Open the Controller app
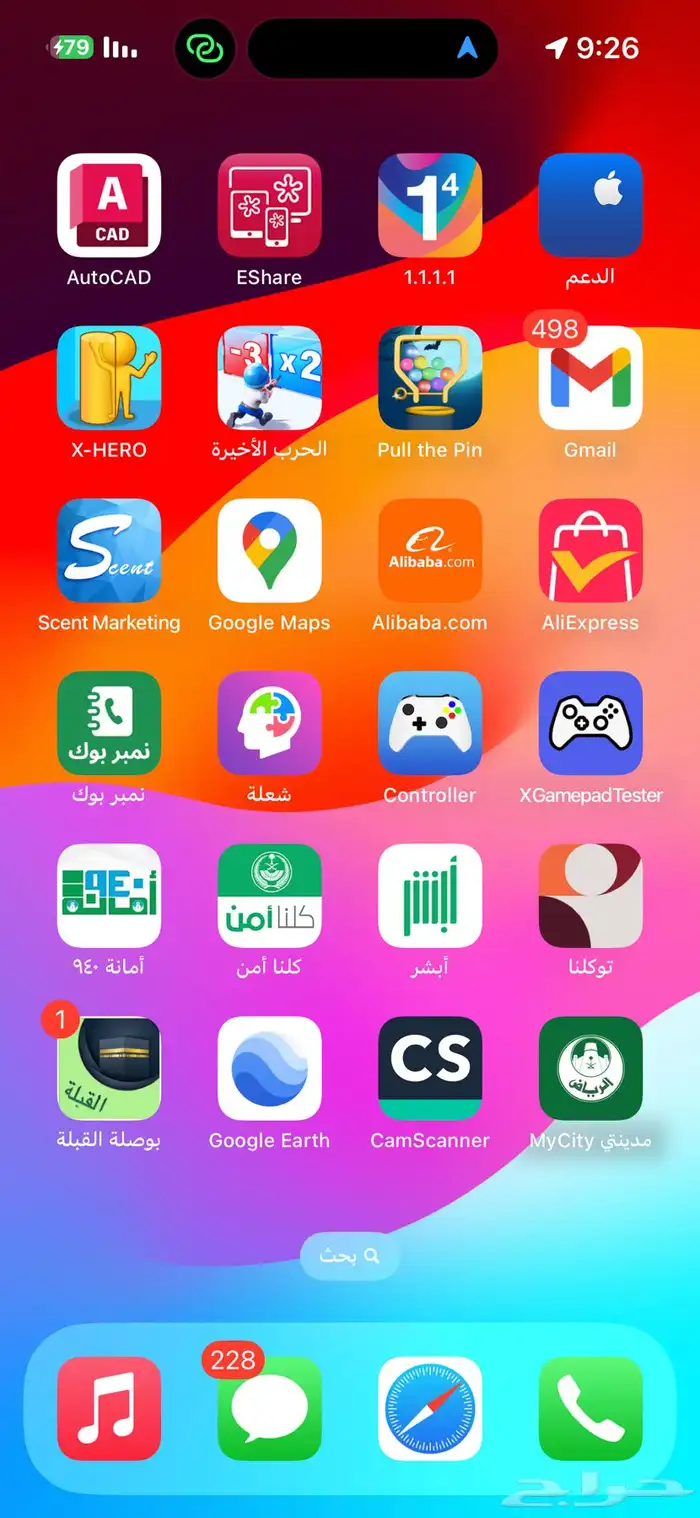This screenshot has height=1518, width=700. point(430,723)
